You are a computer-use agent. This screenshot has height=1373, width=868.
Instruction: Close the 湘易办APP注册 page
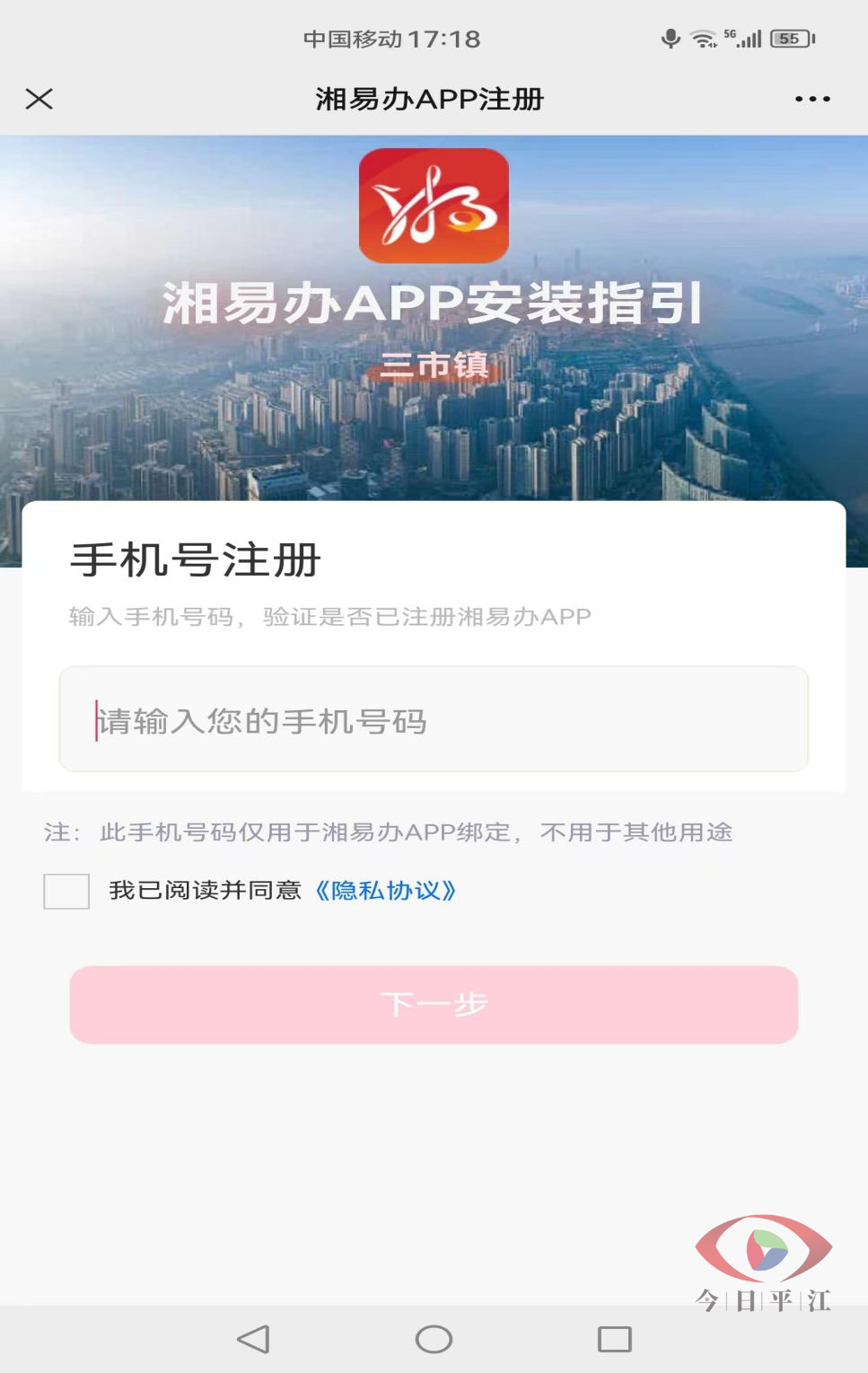tap(39, 99)
